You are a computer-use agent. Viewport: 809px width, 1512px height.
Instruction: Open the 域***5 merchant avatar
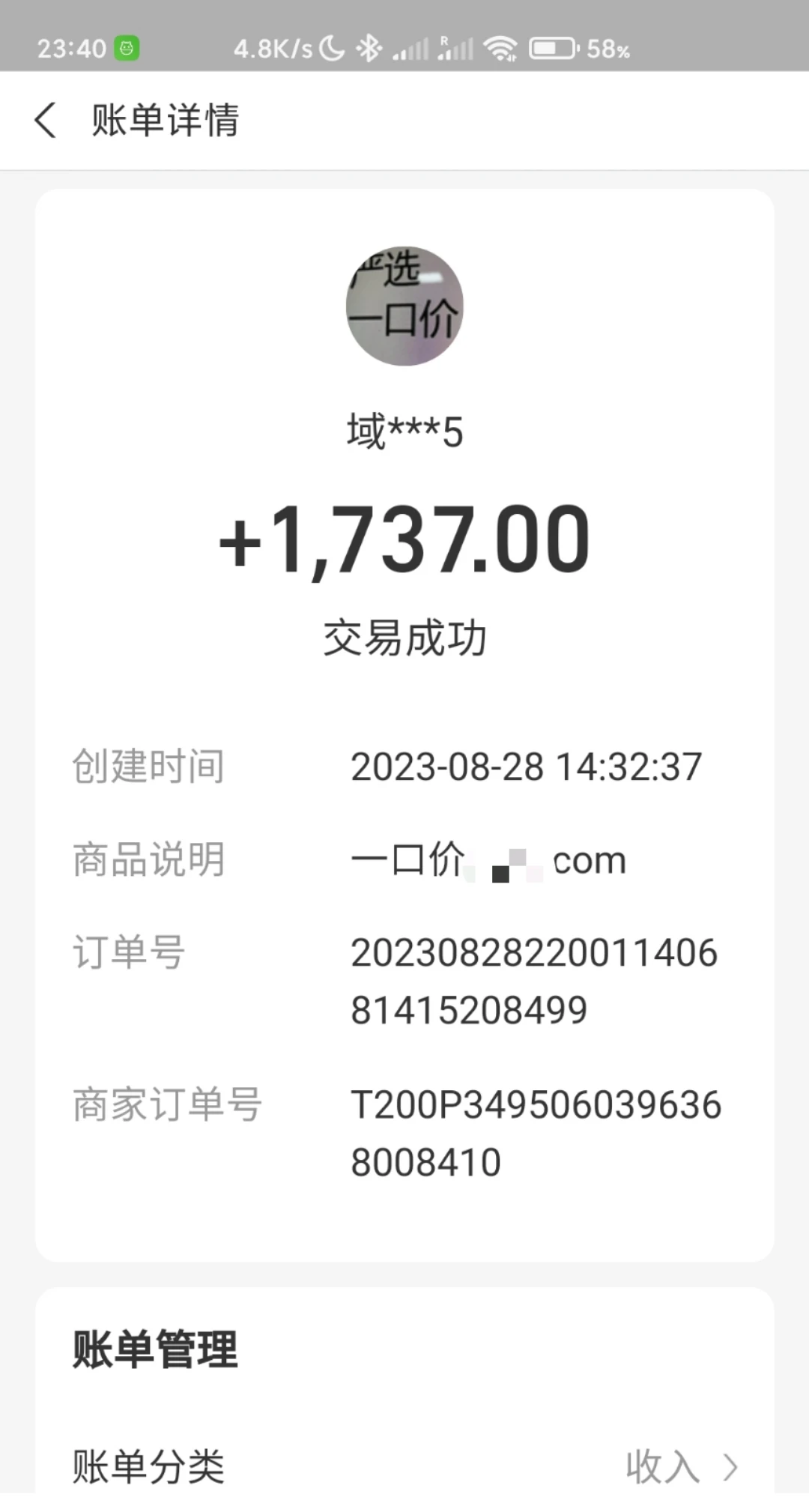click(x=404, y=306)
